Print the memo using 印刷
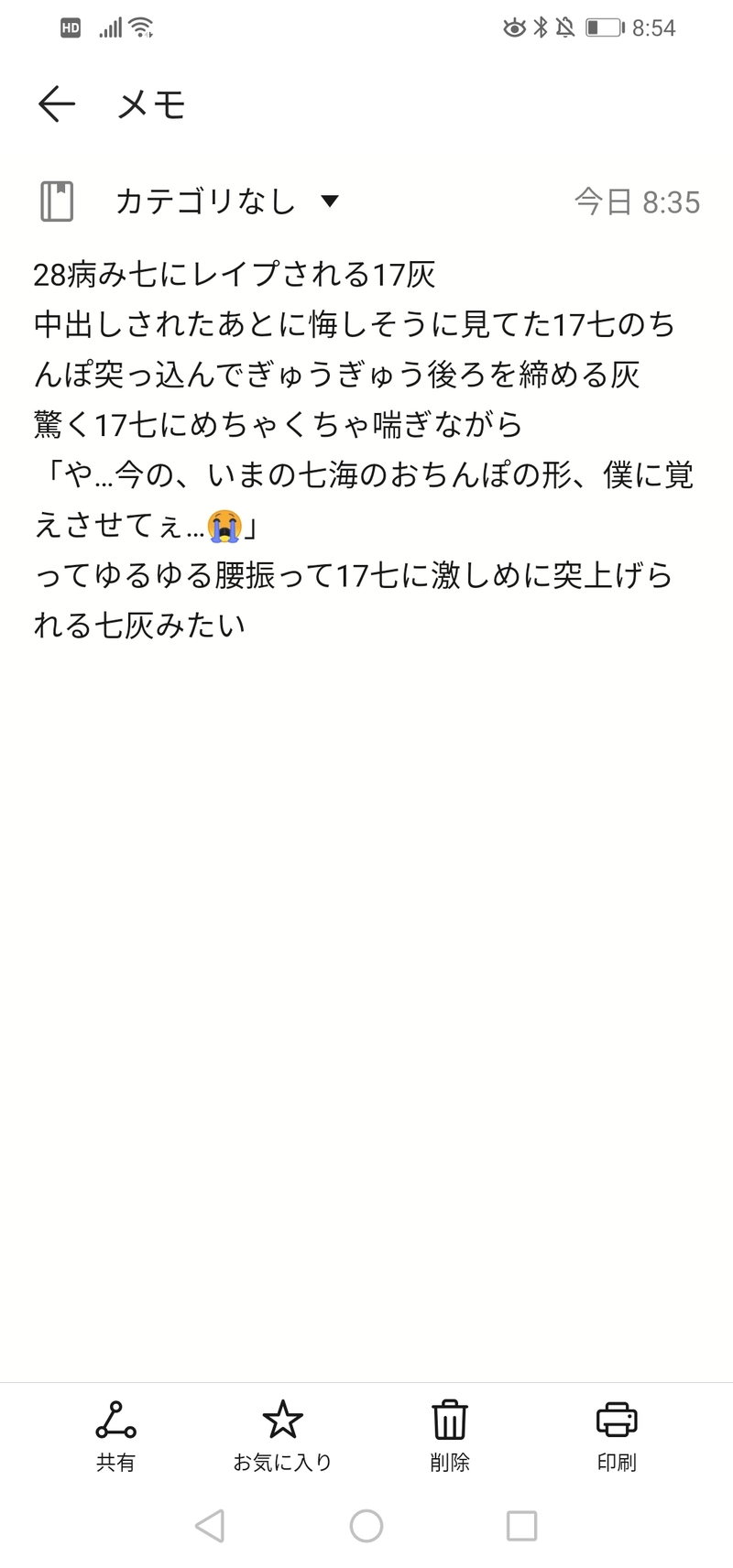733x1568 pixels. (616, 1435)
